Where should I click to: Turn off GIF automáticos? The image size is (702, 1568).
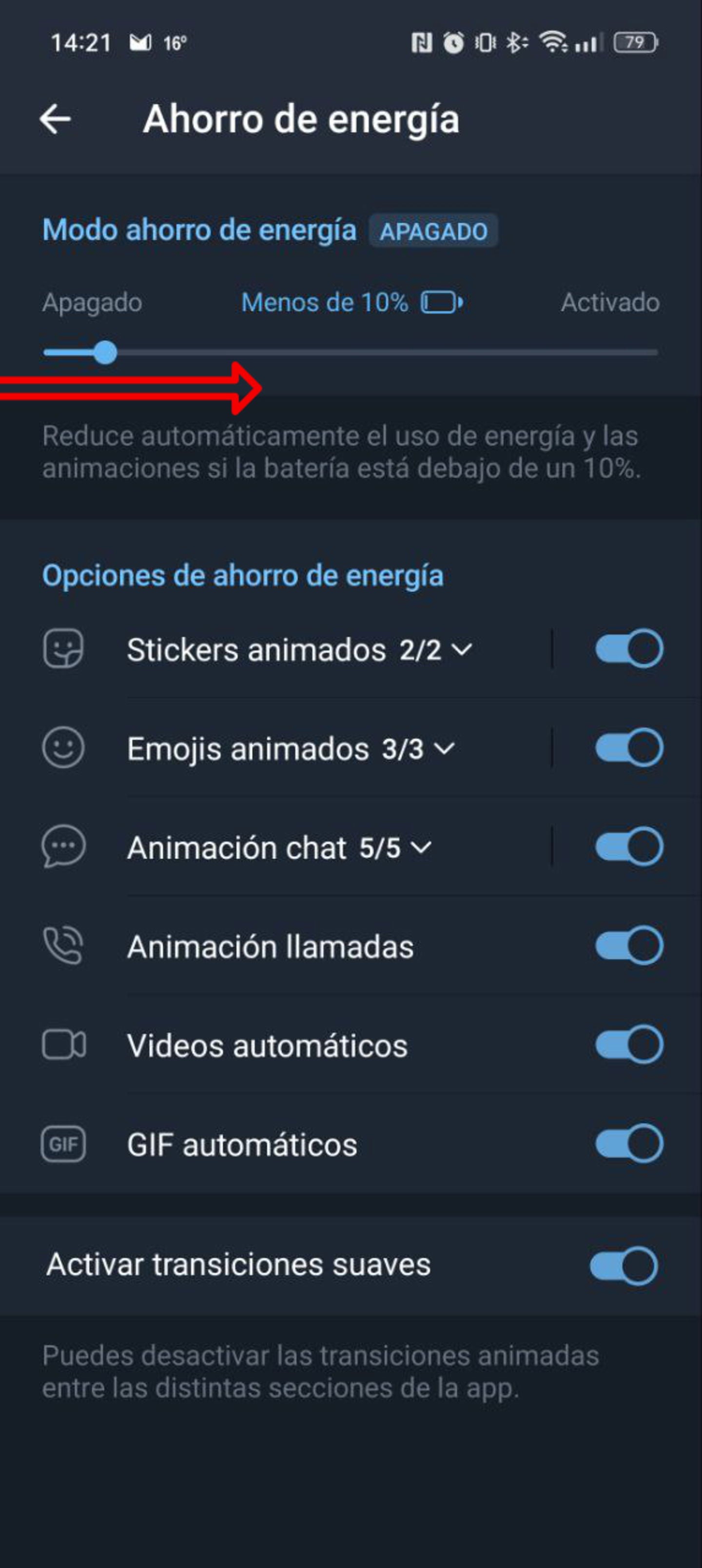[628, 1144]
